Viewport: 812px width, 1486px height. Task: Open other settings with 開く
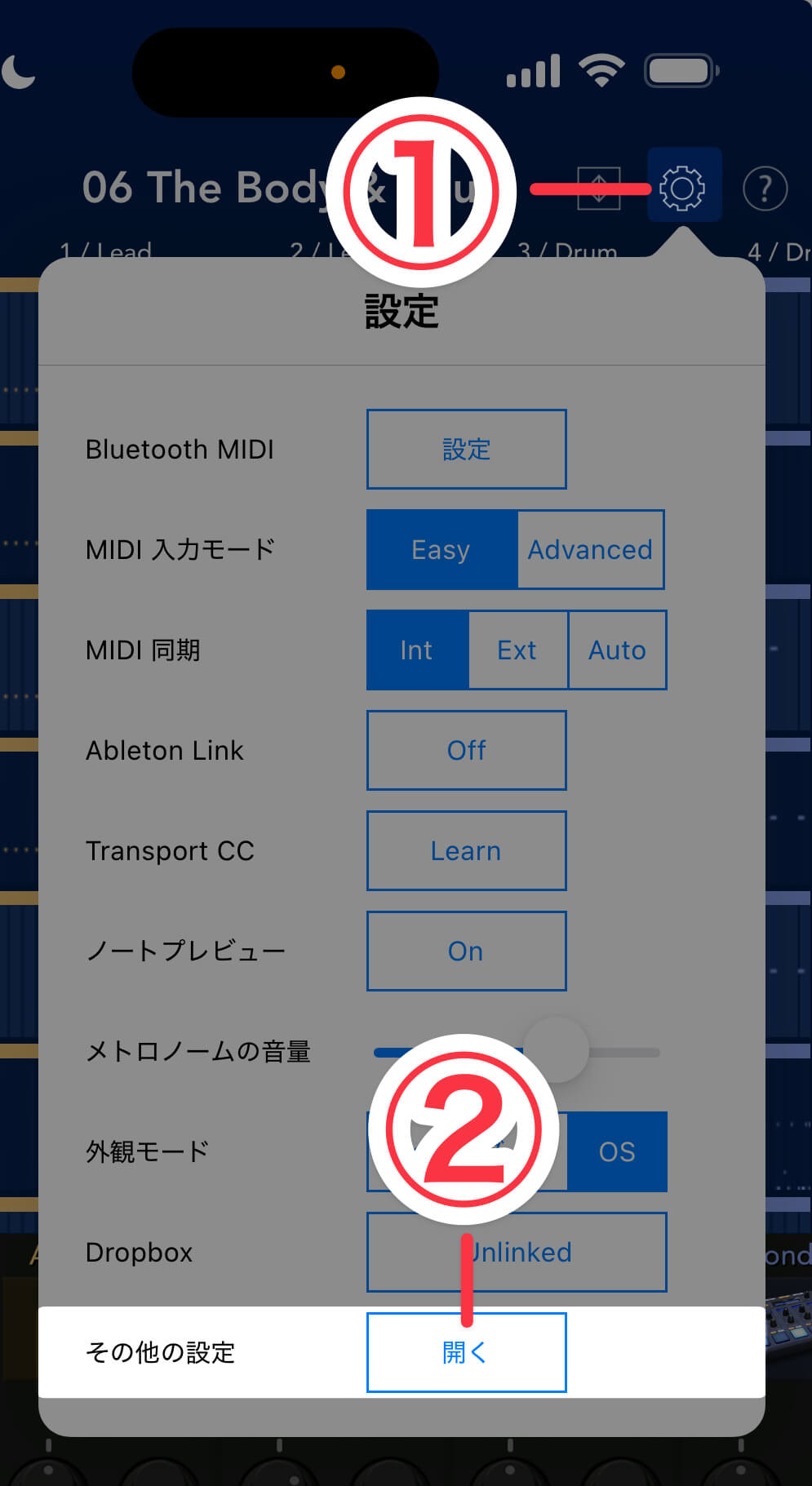click(x=466, y=1352)
